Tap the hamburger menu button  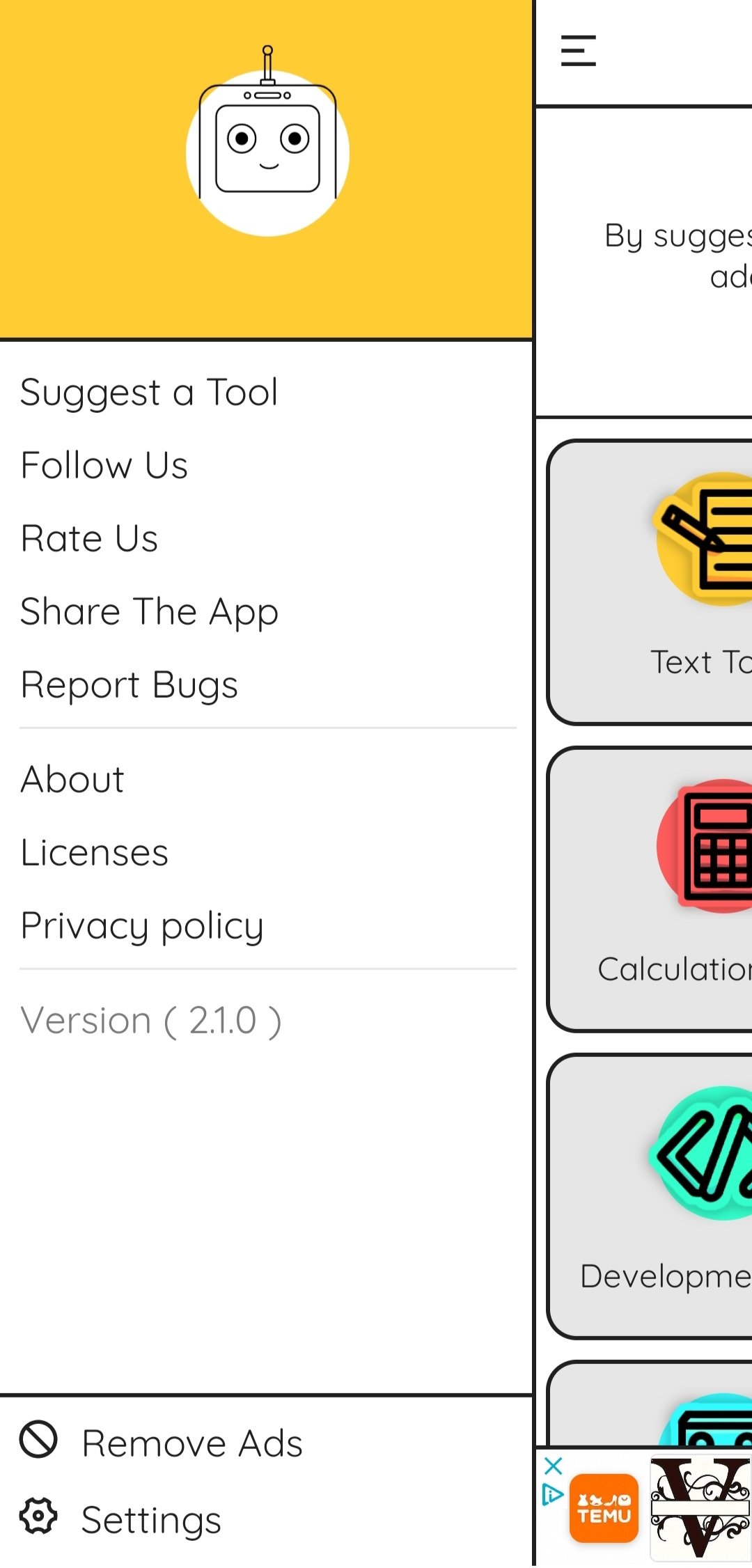(x=578, y=51)
